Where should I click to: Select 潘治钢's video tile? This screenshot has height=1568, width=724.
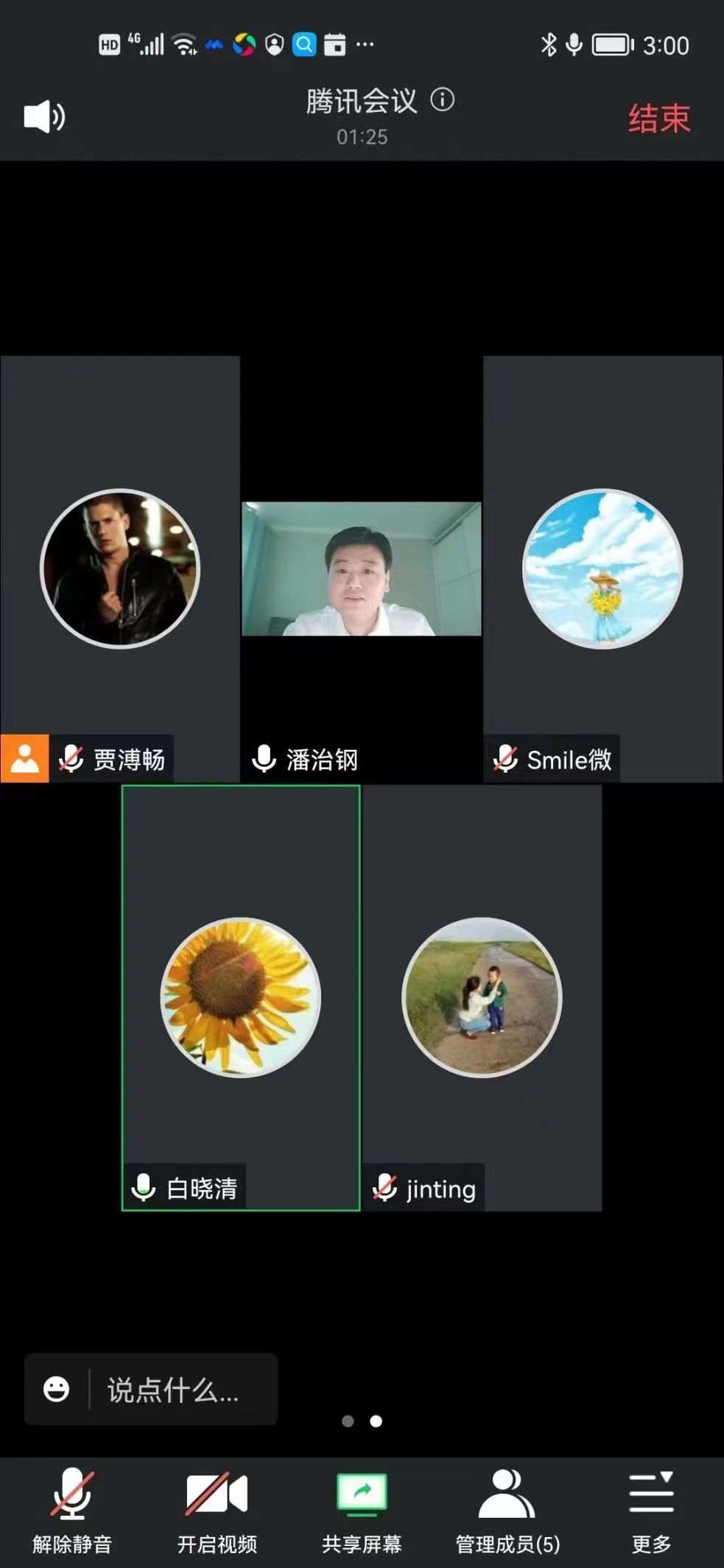pyautogui.click(x=362, y=569)
